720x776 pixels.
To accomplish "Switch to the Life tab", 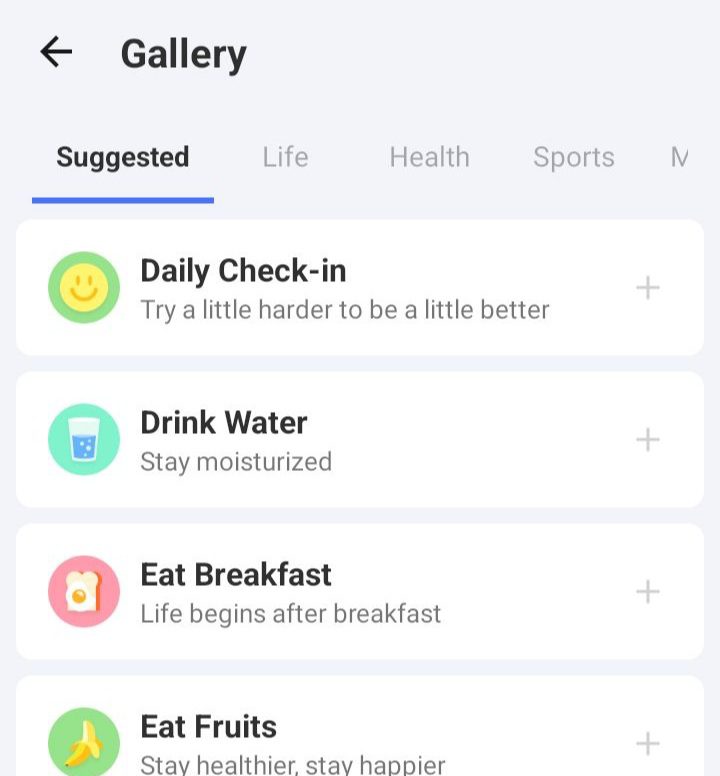I will pyautogui.click(x=285, y=158).
